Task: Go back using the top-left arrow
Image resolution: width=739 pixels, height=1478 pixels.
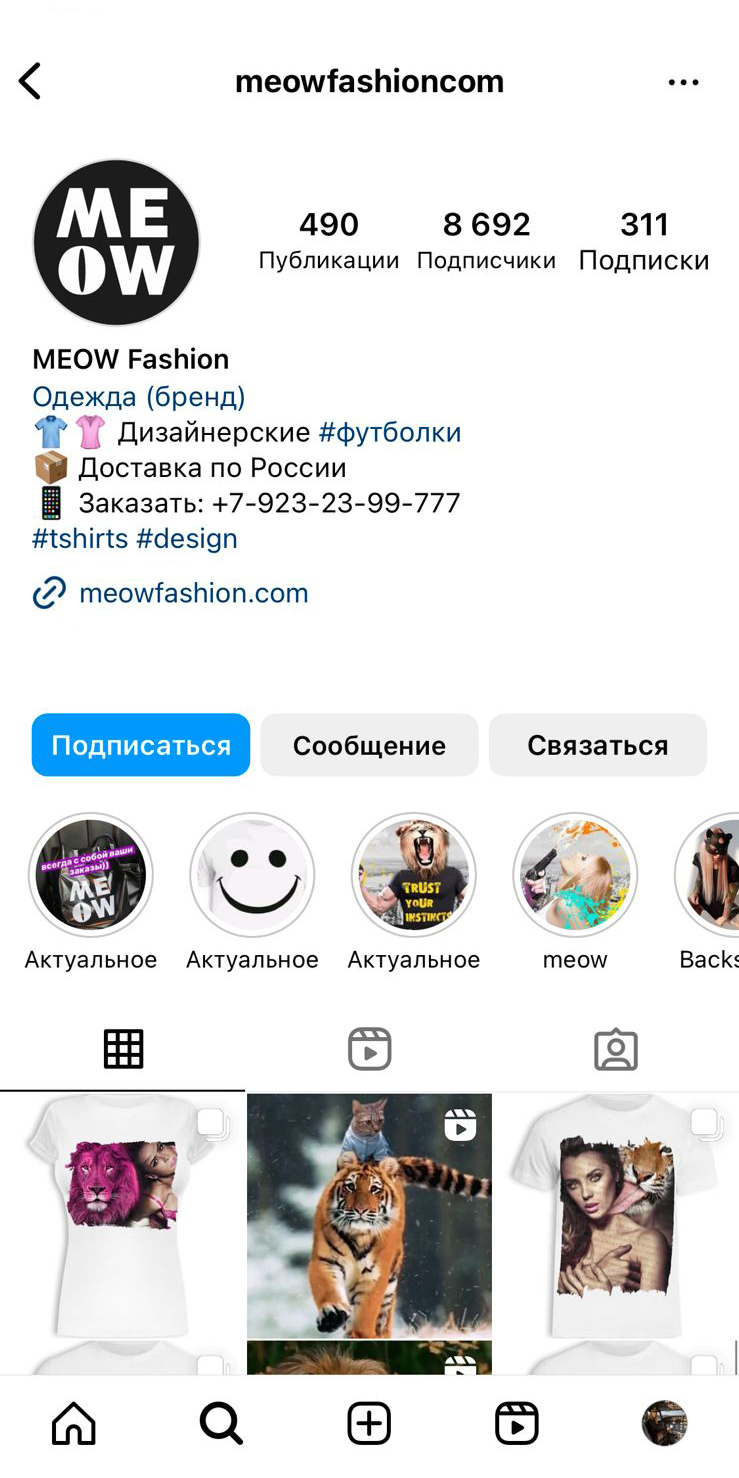Action: pos(31,81)
